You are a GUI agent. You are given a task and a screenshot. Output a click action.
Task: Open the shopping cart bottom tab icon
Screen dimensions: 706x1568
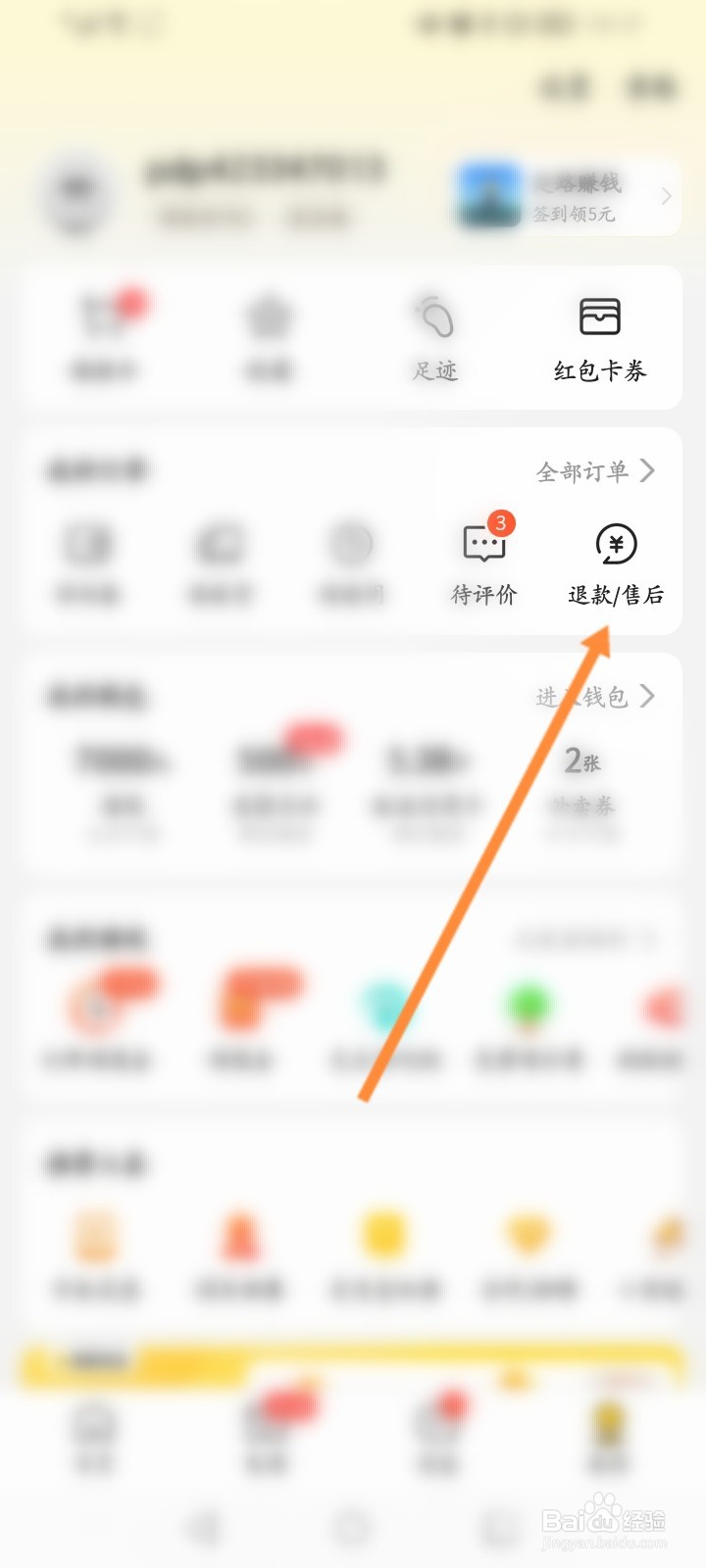[x=437, y=1433]
